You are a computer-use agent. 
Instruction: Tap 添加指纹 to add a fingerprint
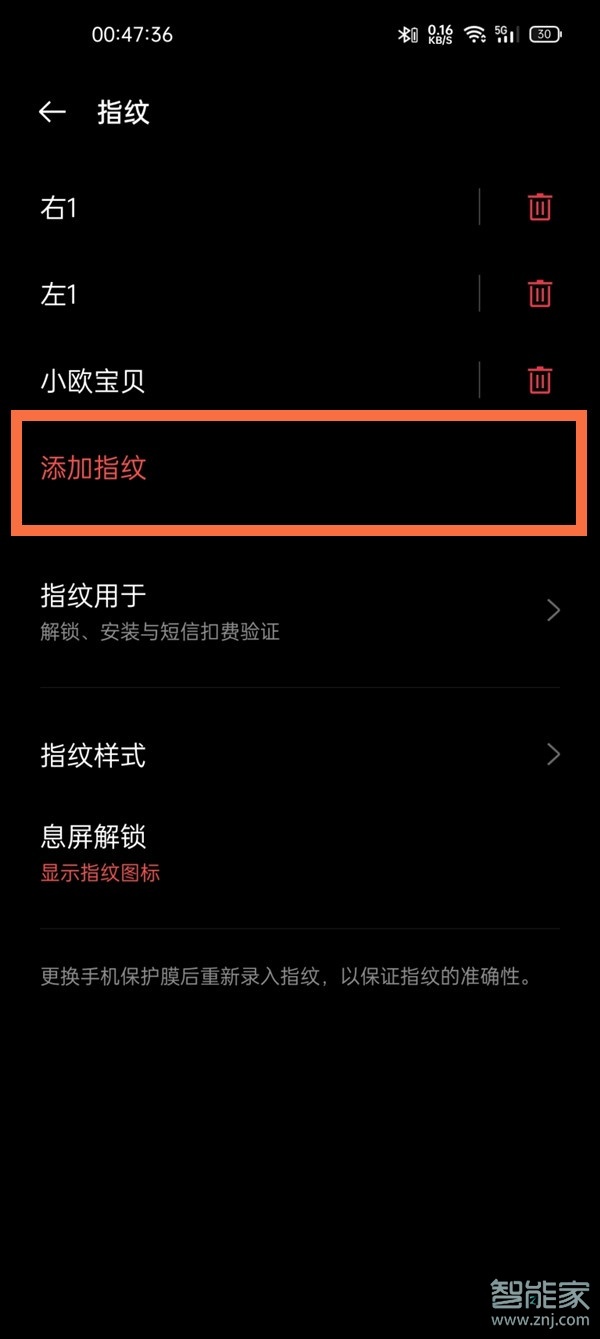94,468
